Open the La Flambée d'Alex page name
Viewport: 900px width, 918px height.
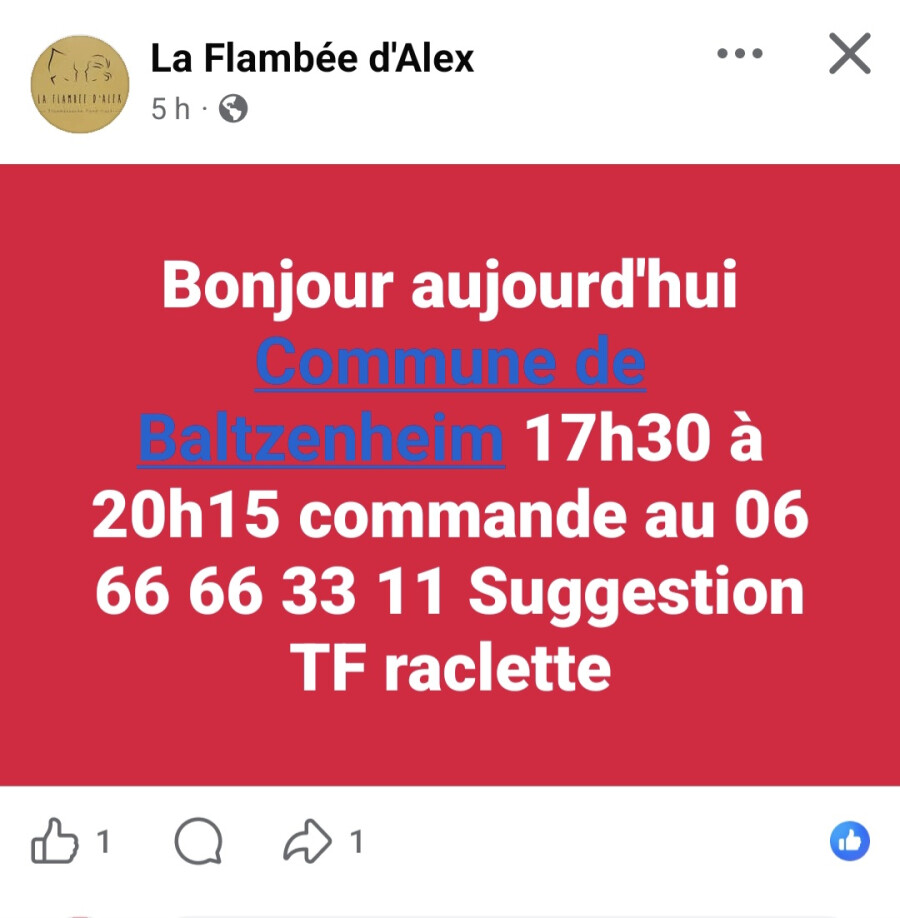point(312,58)
